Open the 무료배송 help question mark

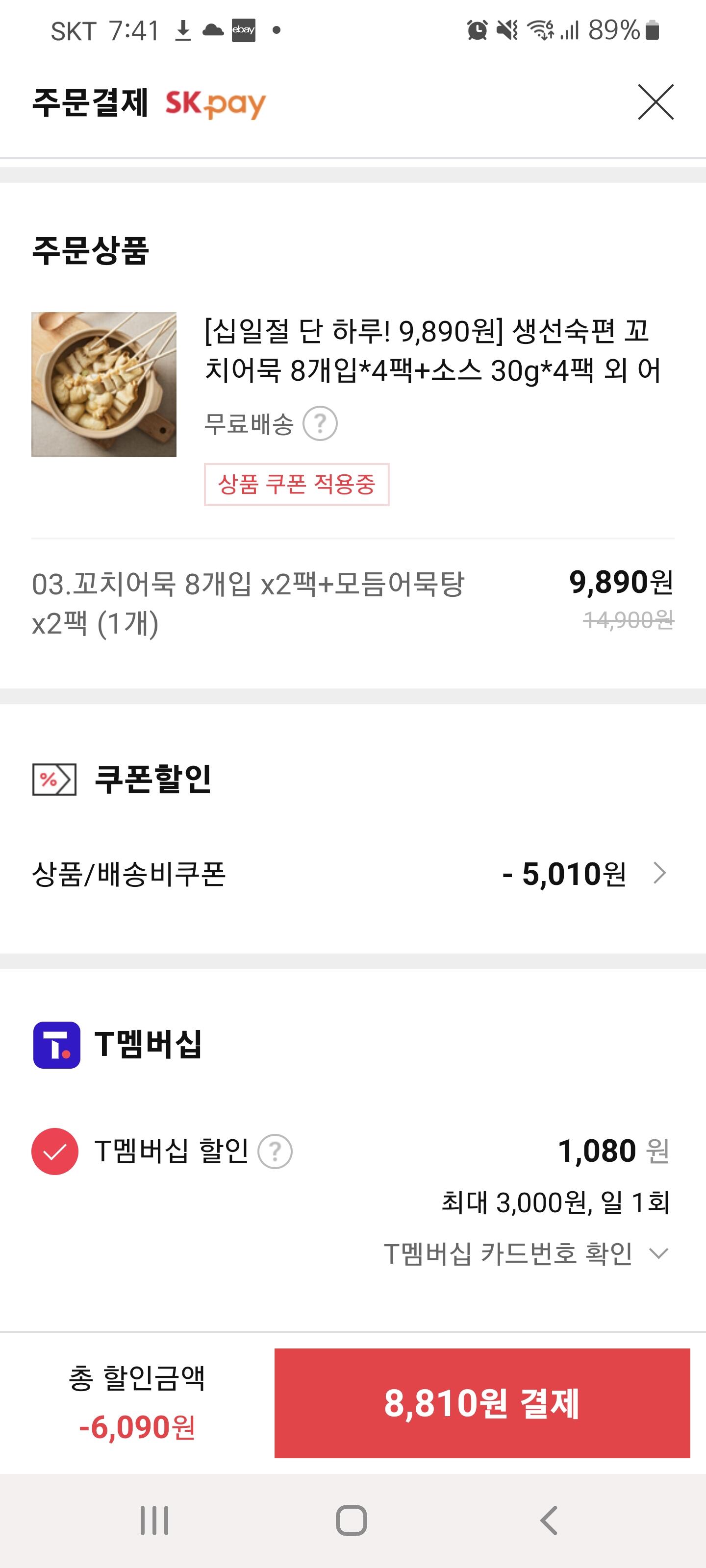[321, 423]
